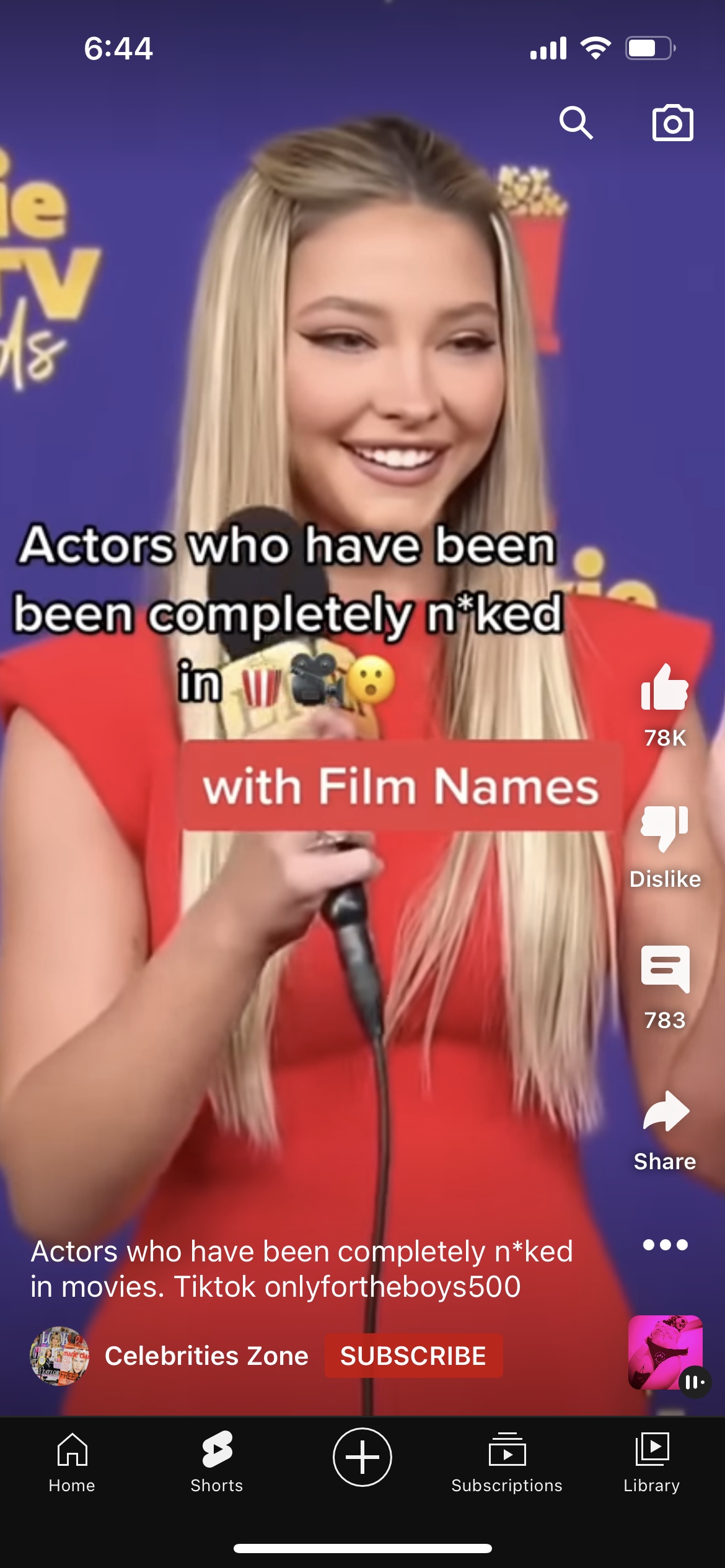Open the Celebrities Zone channel
Image resolution: width=725 pixels, height=1568 pixels.
click(206, 1356)
